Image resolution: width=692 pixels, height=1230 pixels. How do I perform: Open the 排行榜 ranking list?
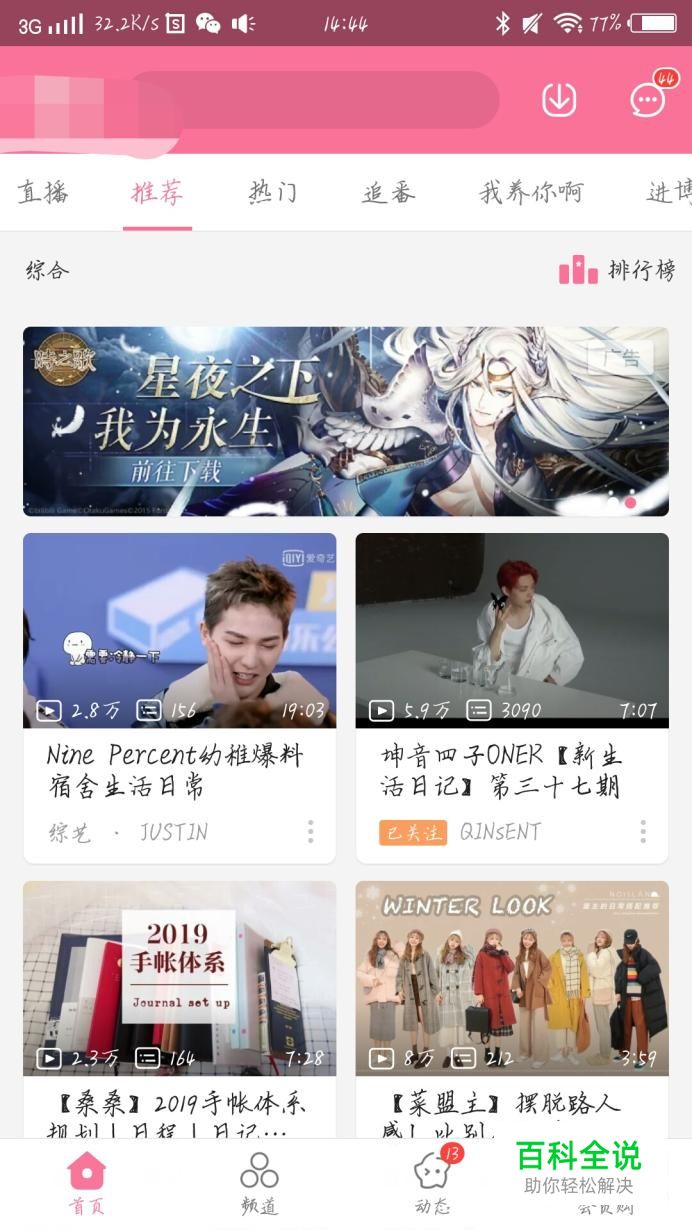(x=617, y=270)
